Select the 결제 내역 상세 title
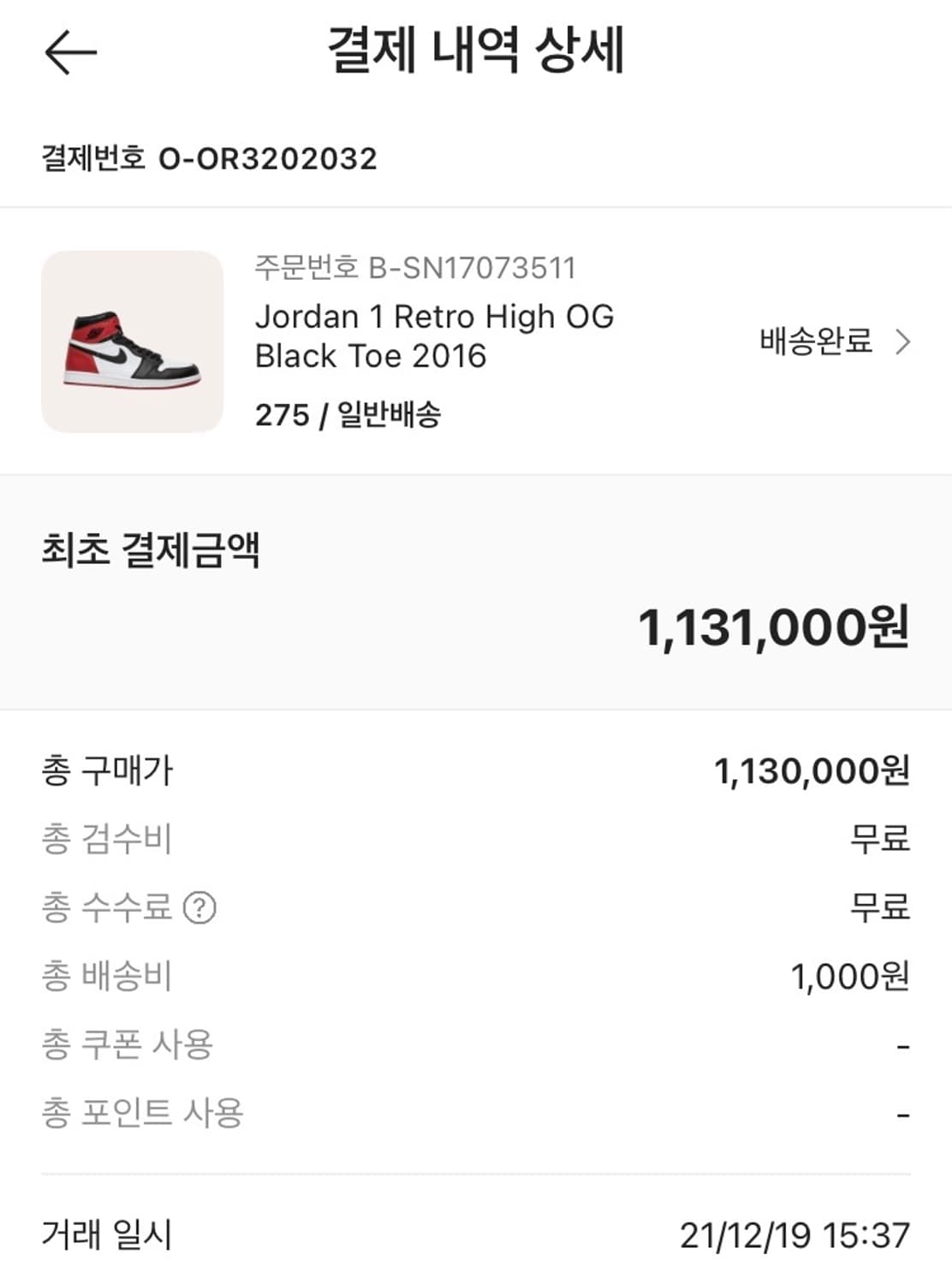This screenshot has height=1284, width=952. tap(476, 53)
